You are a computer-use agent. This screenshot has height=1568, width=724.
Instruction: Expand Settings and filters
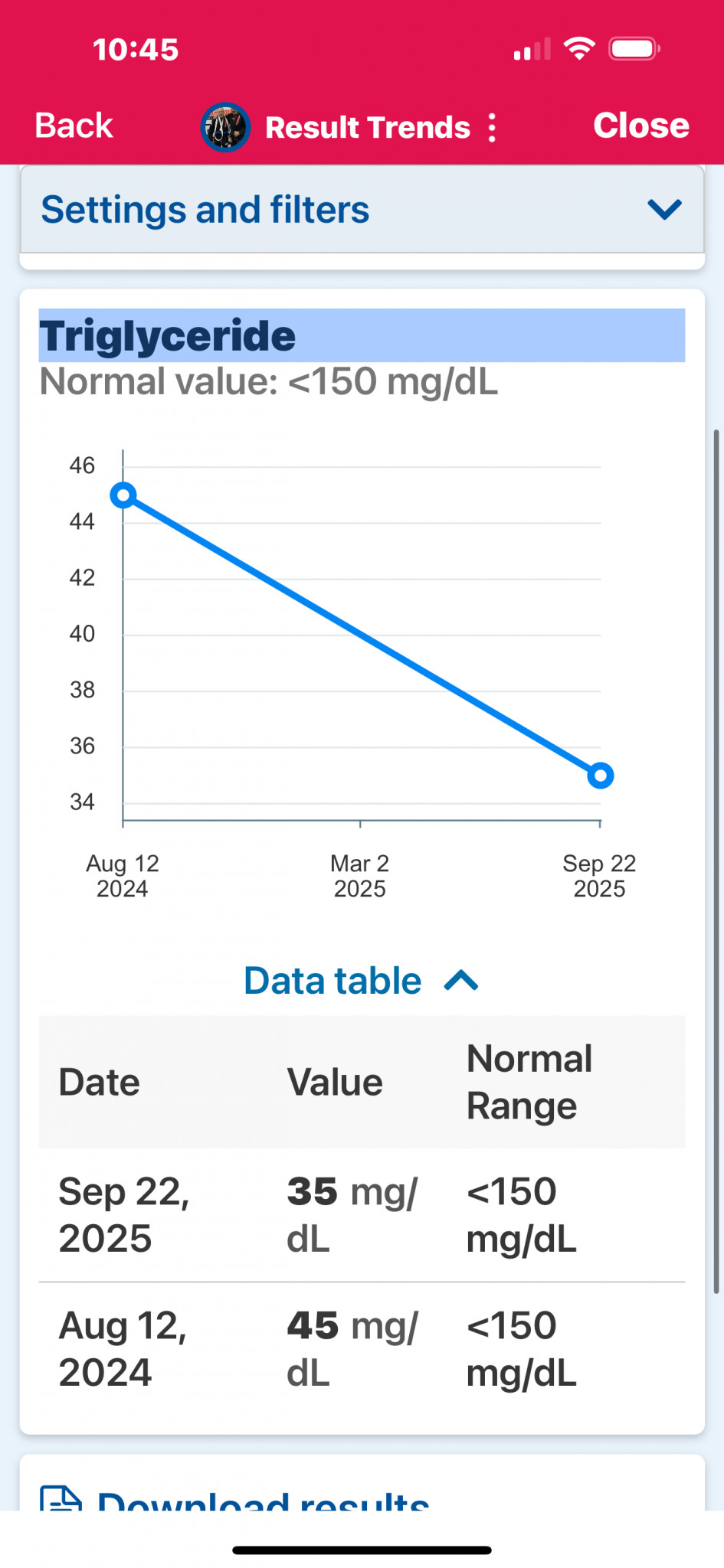[x=362, y=210]
